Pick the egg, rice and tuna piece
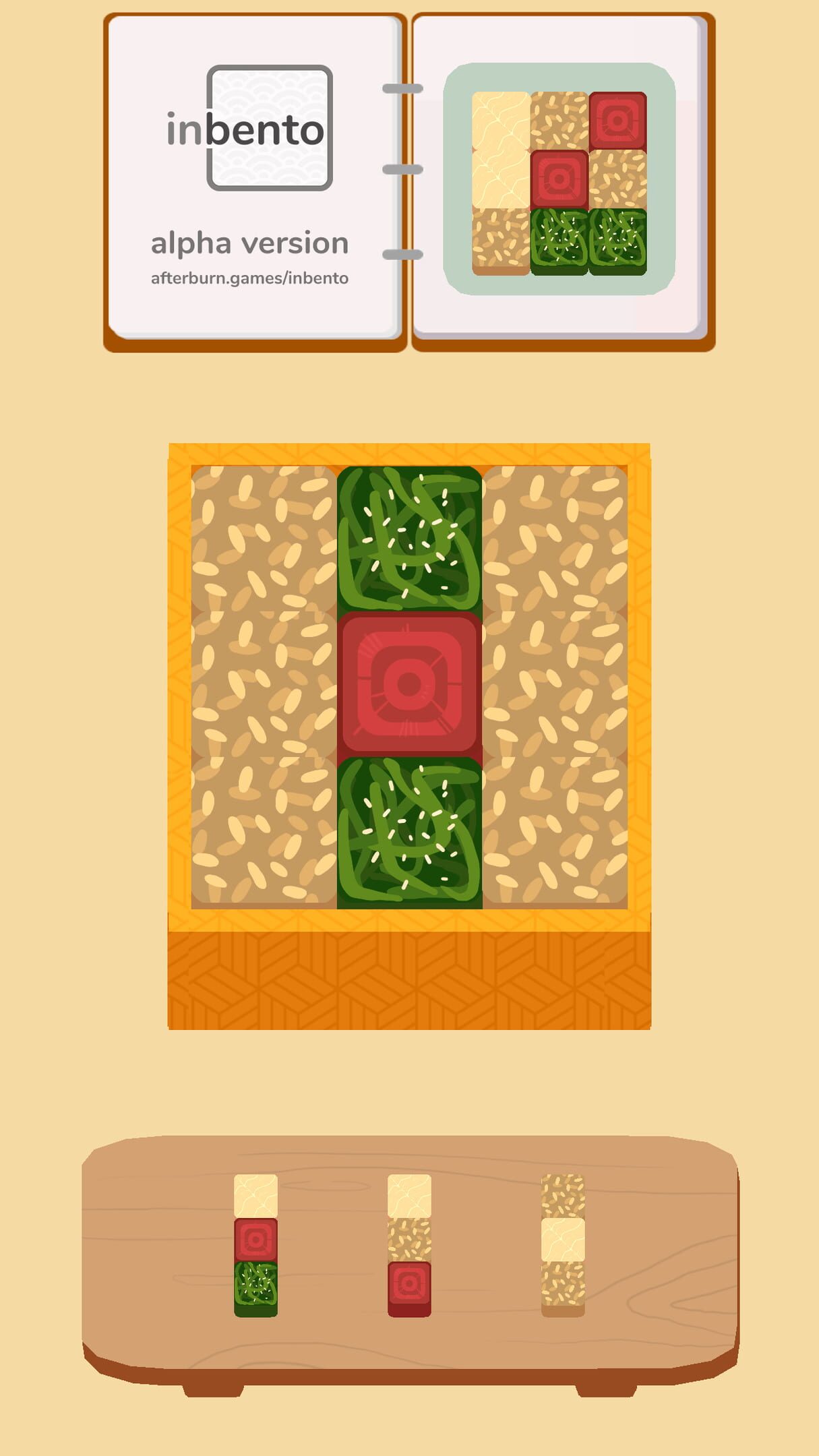The width and height of the screenshot is (819, 1456). (409, 1244)
